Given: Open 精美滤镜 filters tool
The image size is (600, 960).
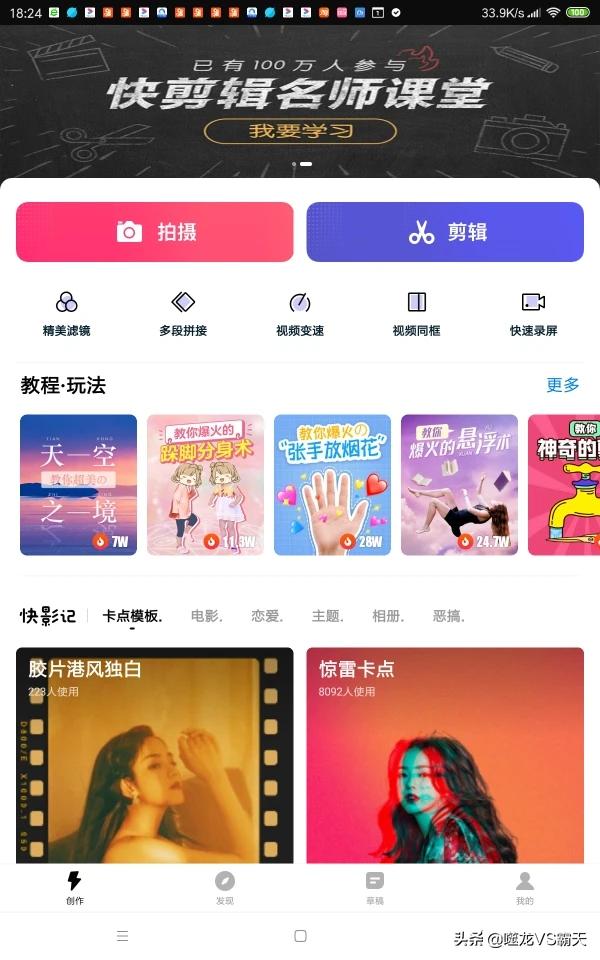Looking at the screenshot, I should (x=66, y=314).
